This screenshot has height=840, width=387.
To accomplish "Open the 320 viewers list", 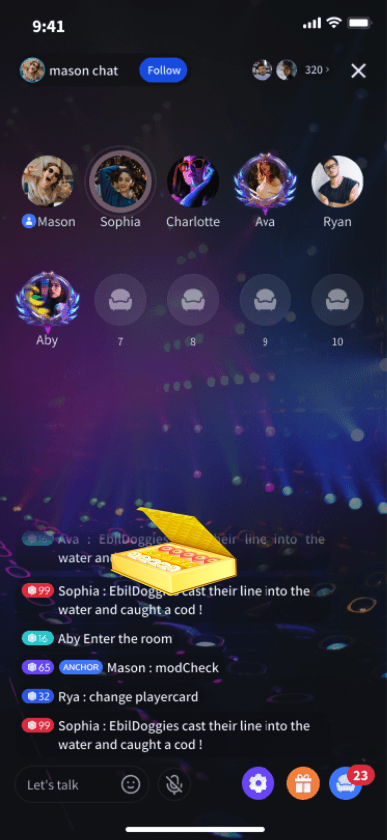I will coord(317,70).
